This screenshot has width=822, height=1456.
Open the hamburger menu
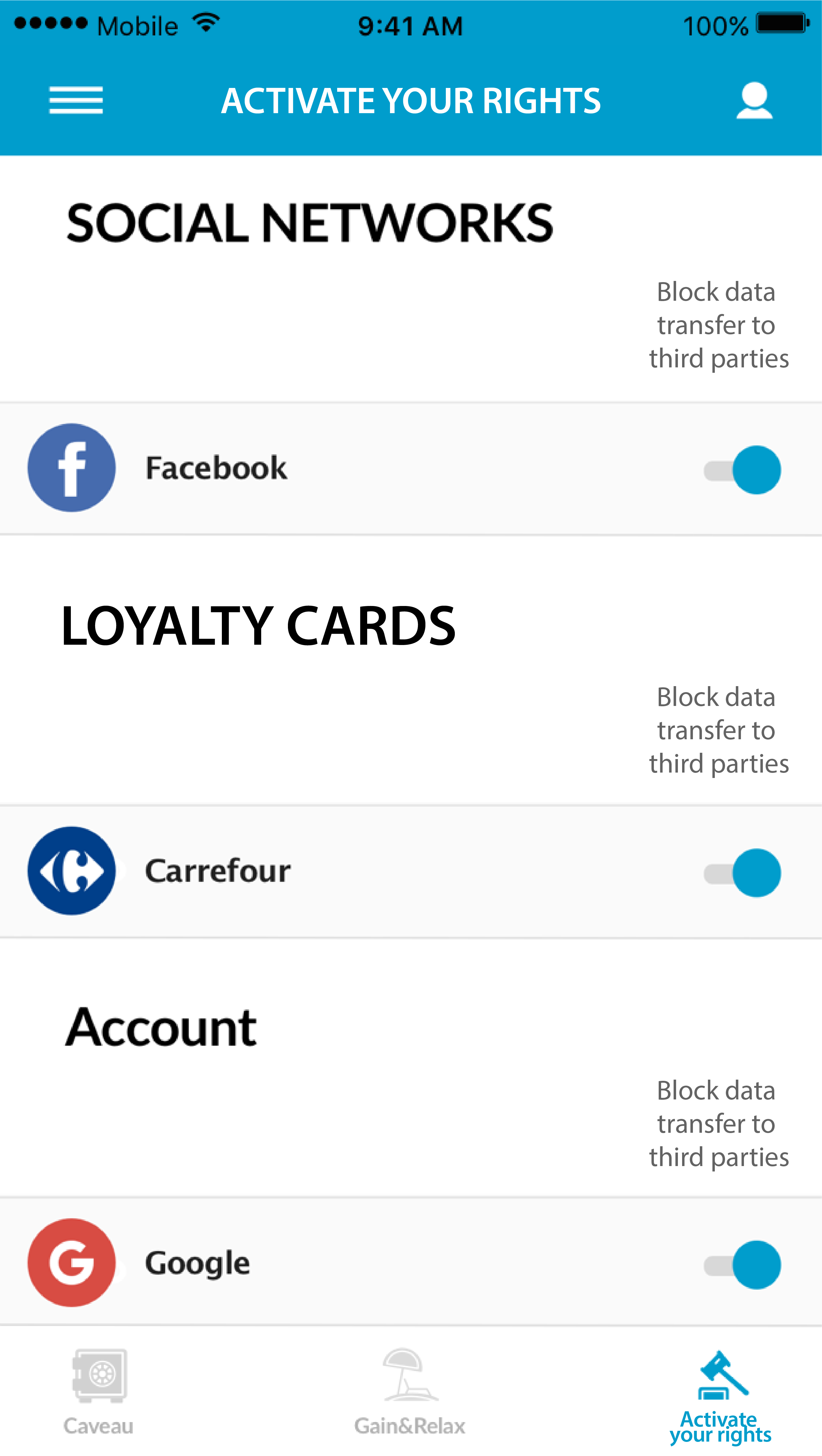[x=76, y=100]
